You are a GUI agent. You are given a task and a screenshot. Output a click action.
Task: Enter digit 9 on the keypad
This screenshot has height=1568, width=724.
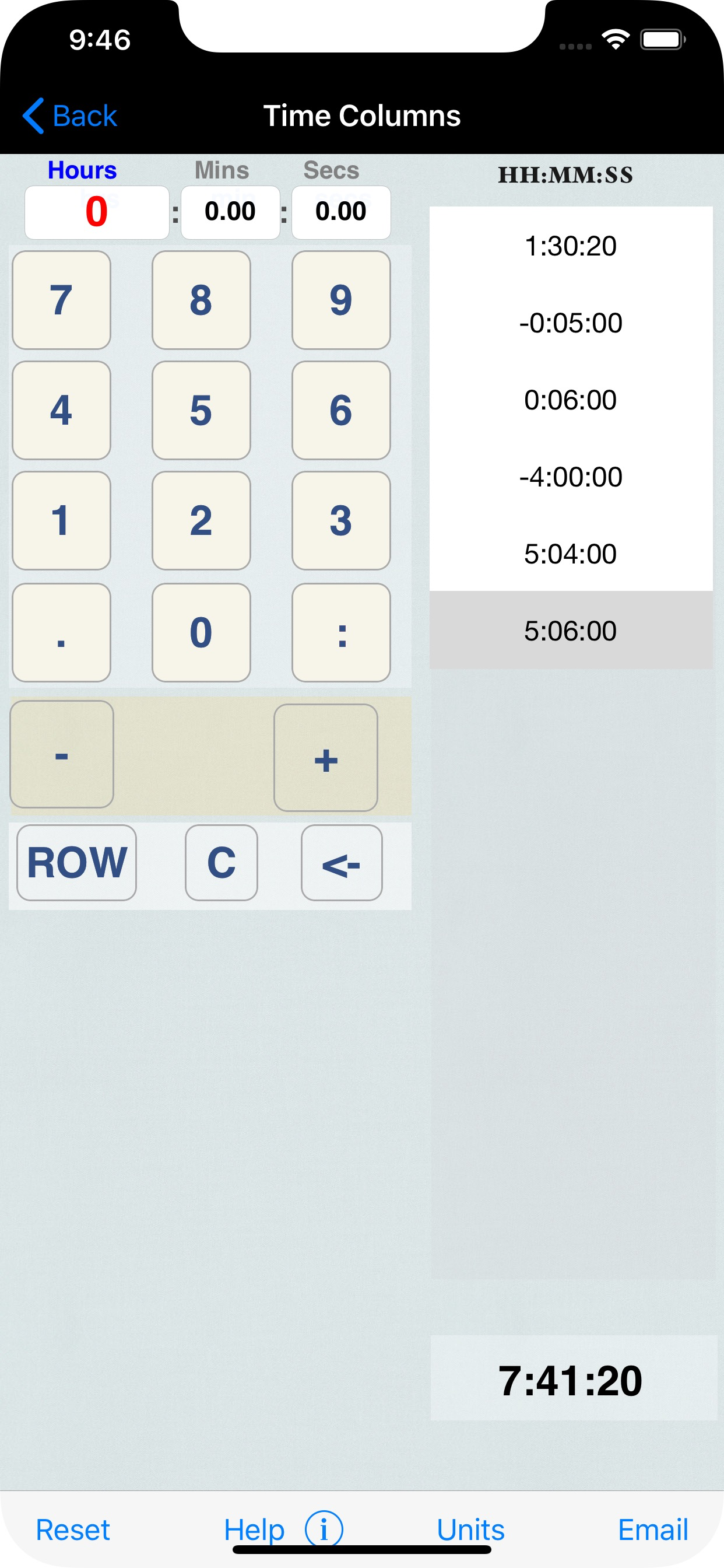[x=342, y=300]
